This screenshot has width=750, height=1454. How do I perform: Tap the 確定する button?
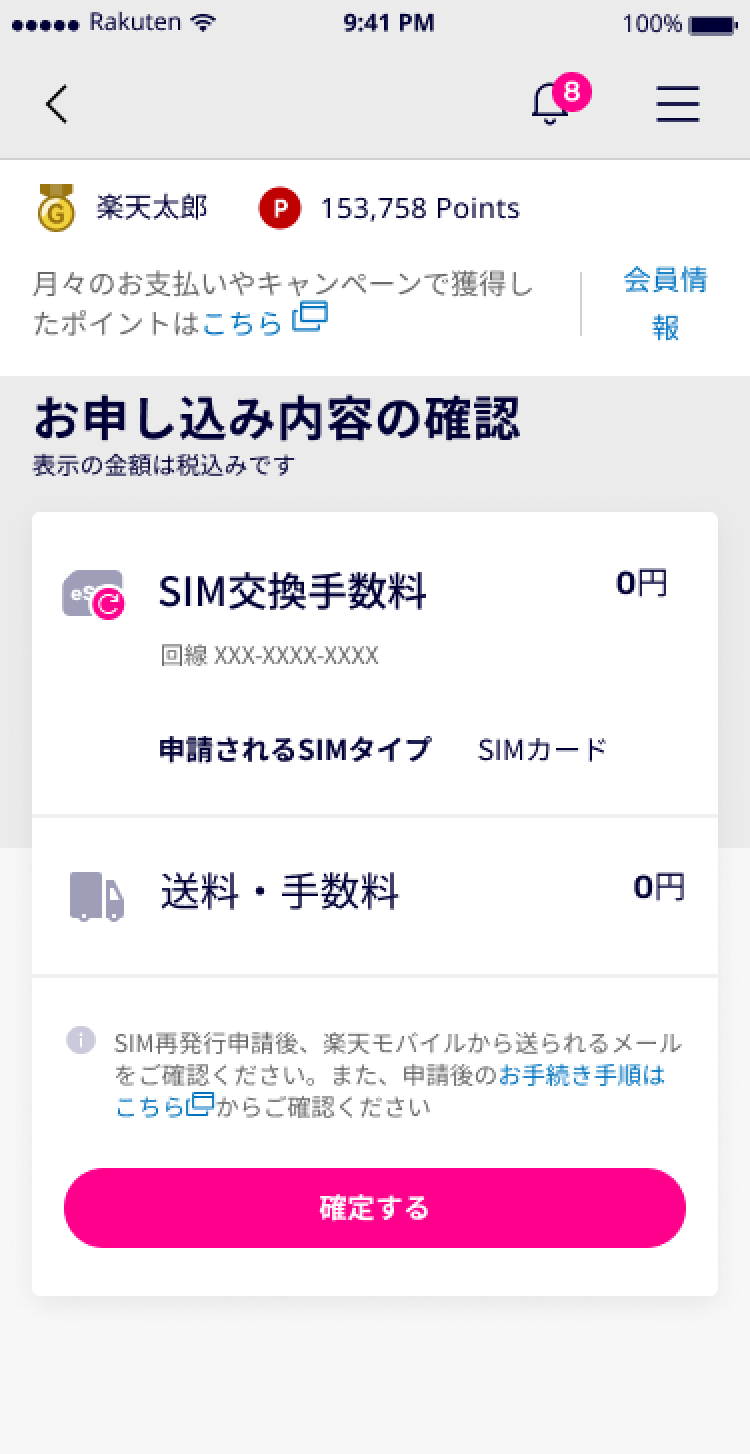375,1208
